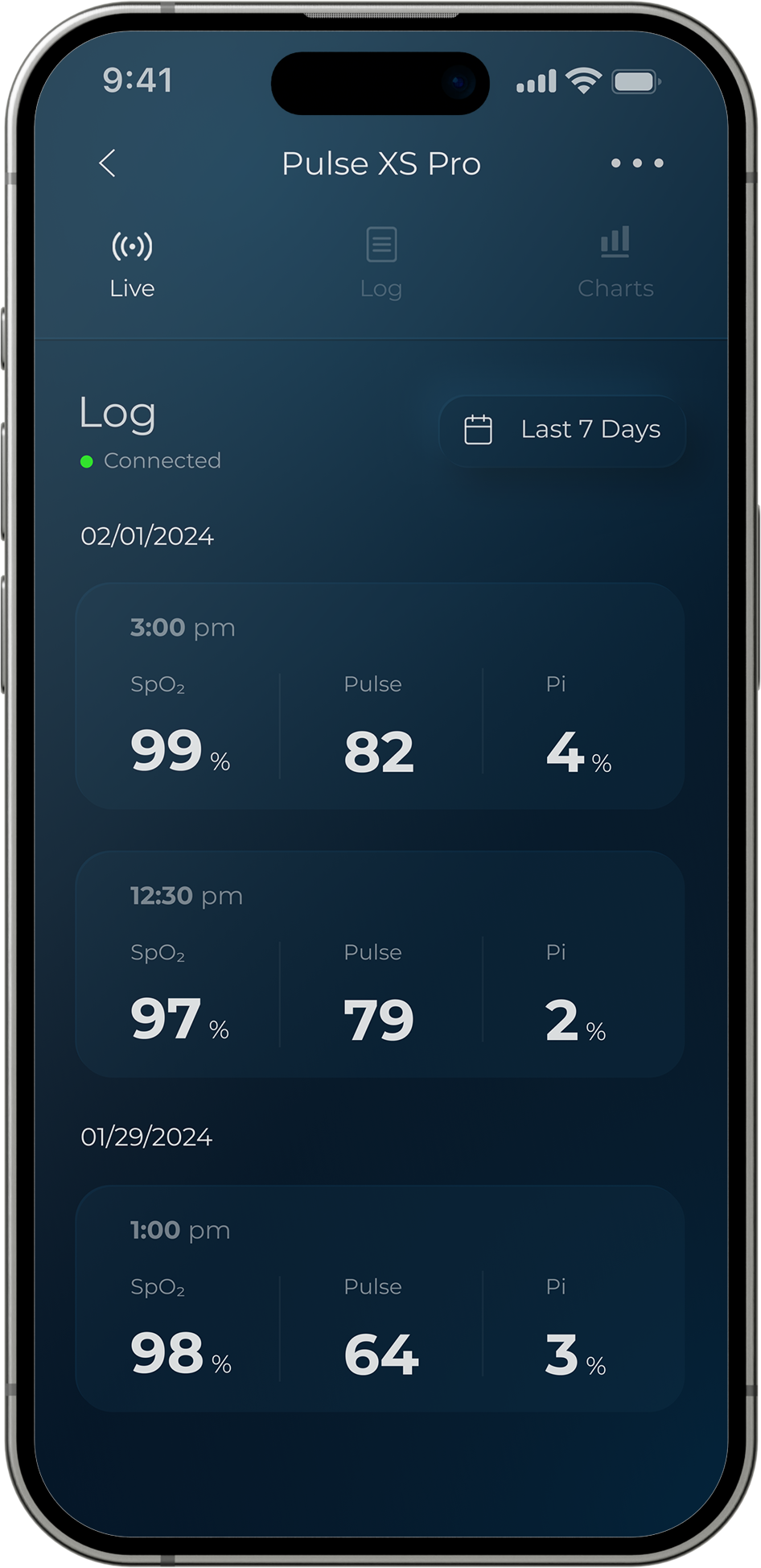Switch to the Live tab
761x1568 pixels.
(132, 263)
